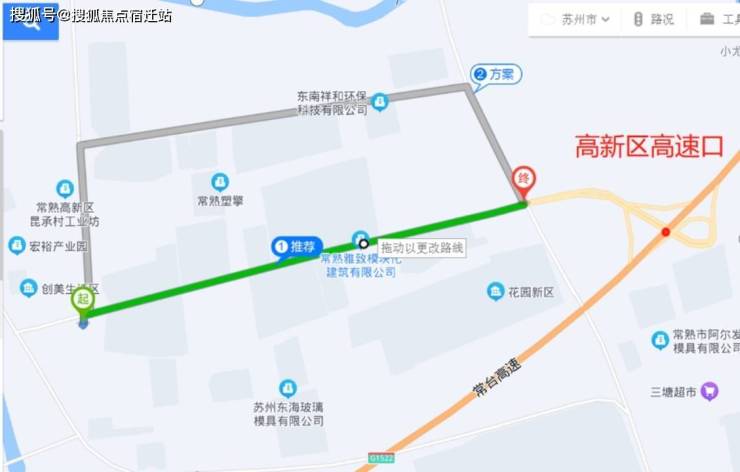Toggle the 路况 traffic layer
This screenshot has width=740, height=472.
(653, 19)
